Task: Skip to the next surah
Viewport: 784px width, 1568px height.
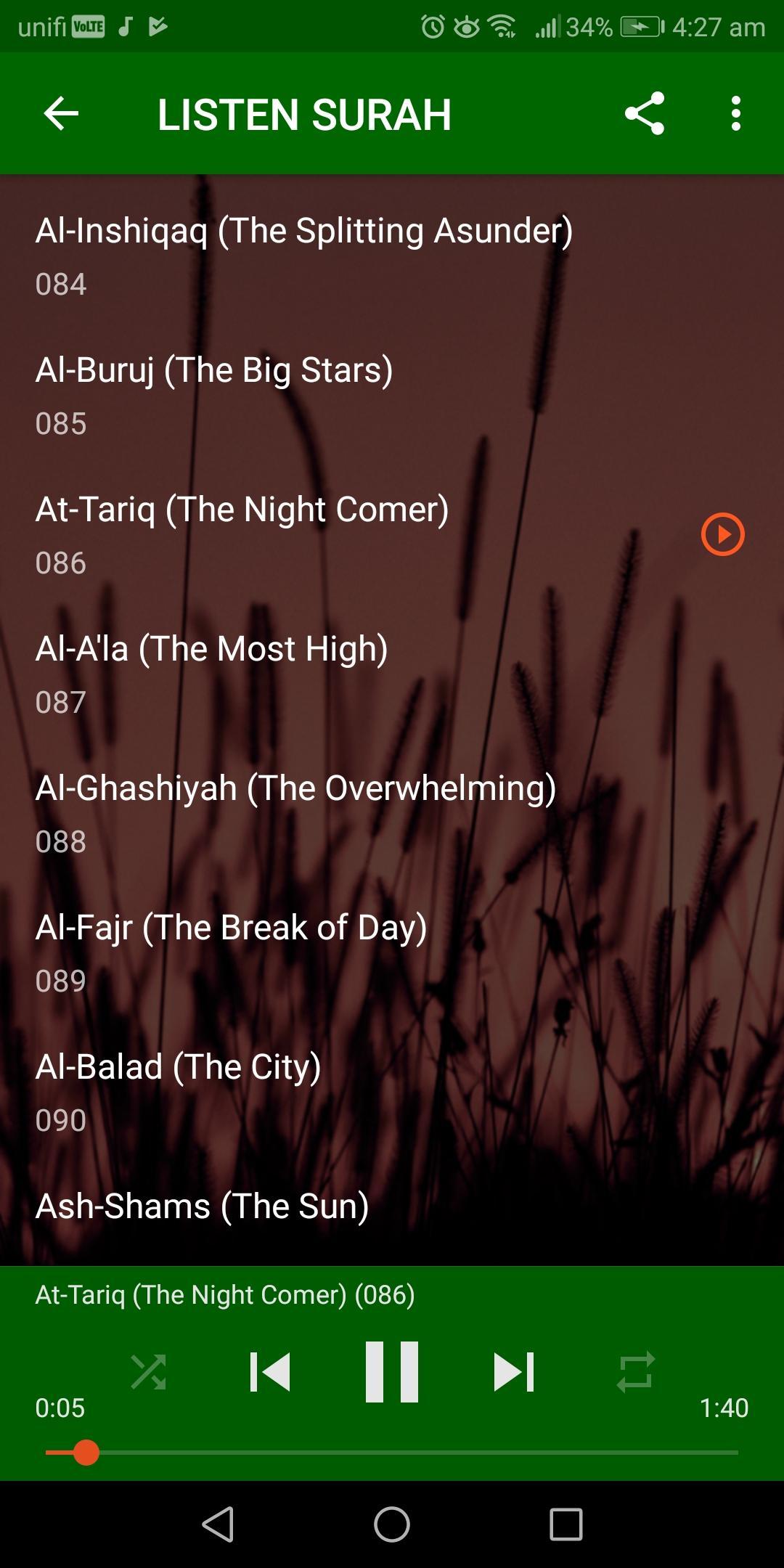Action: (x=514, y=1372)
